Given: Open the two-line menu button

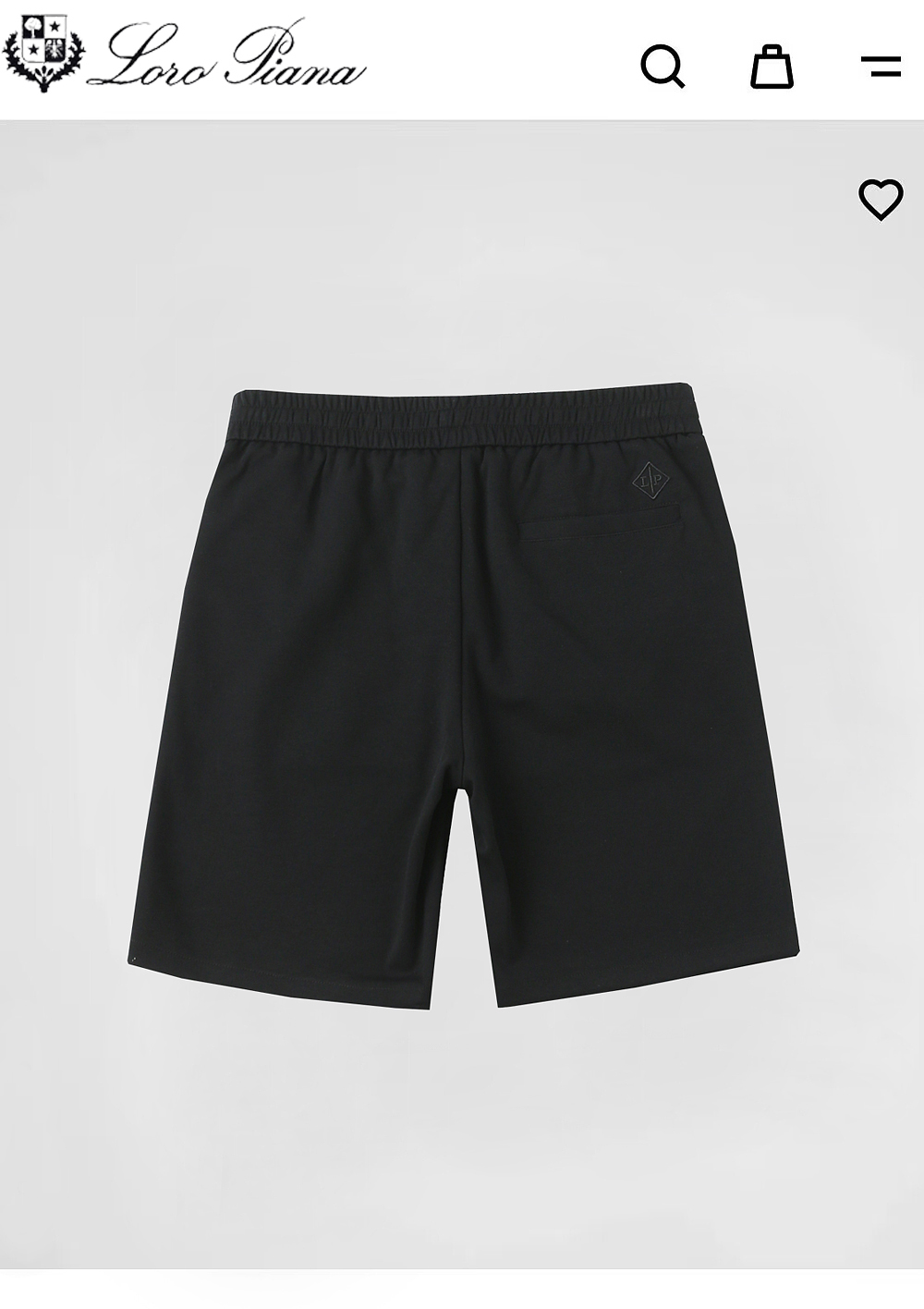Looking at the screenshot, I should (880, 66).
